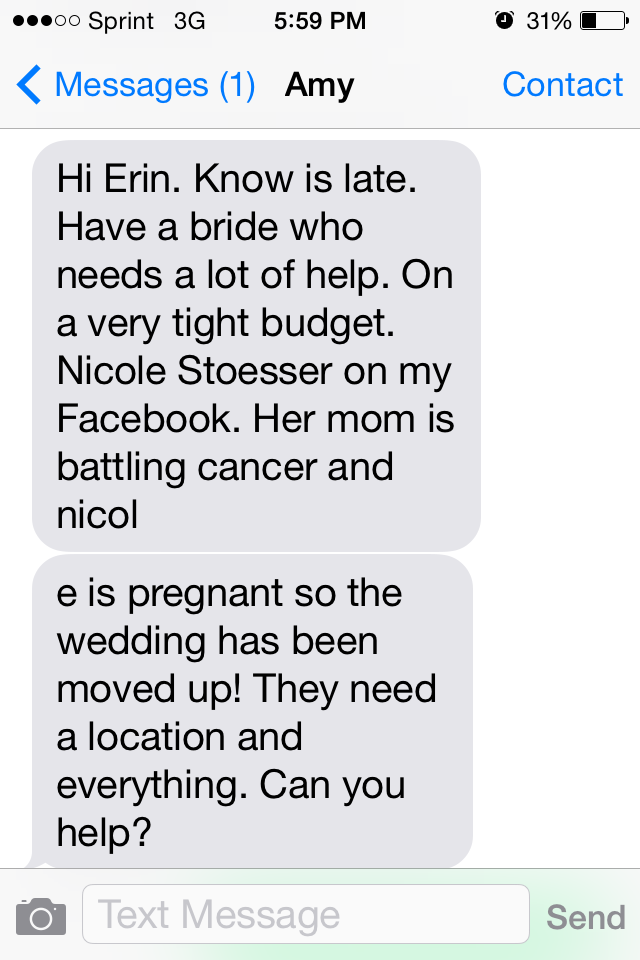Open Contact details for Amy
640x960 pixels.
point(562,84)
